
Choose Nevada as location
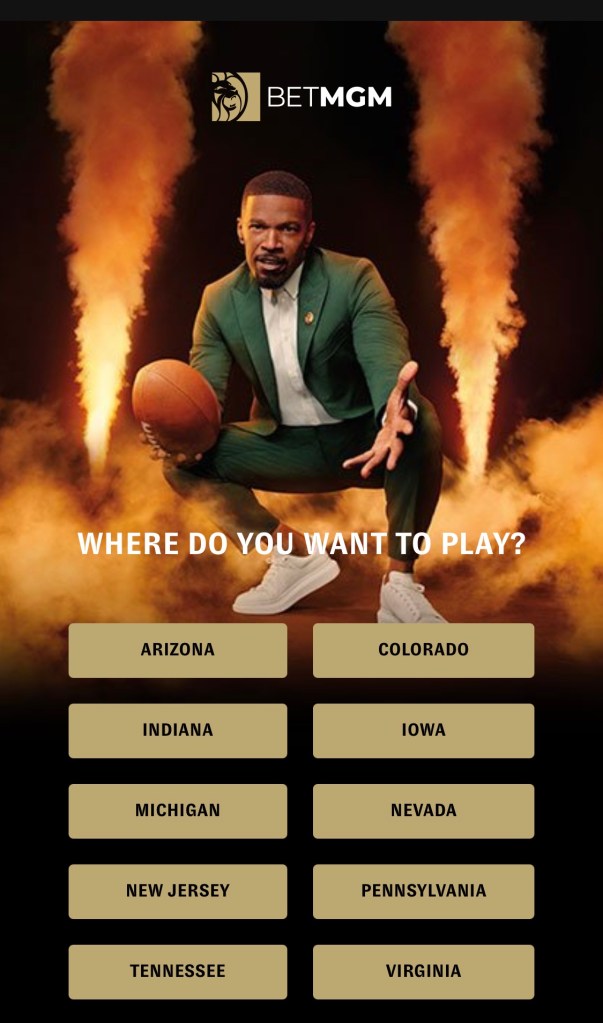click(423, 811)
